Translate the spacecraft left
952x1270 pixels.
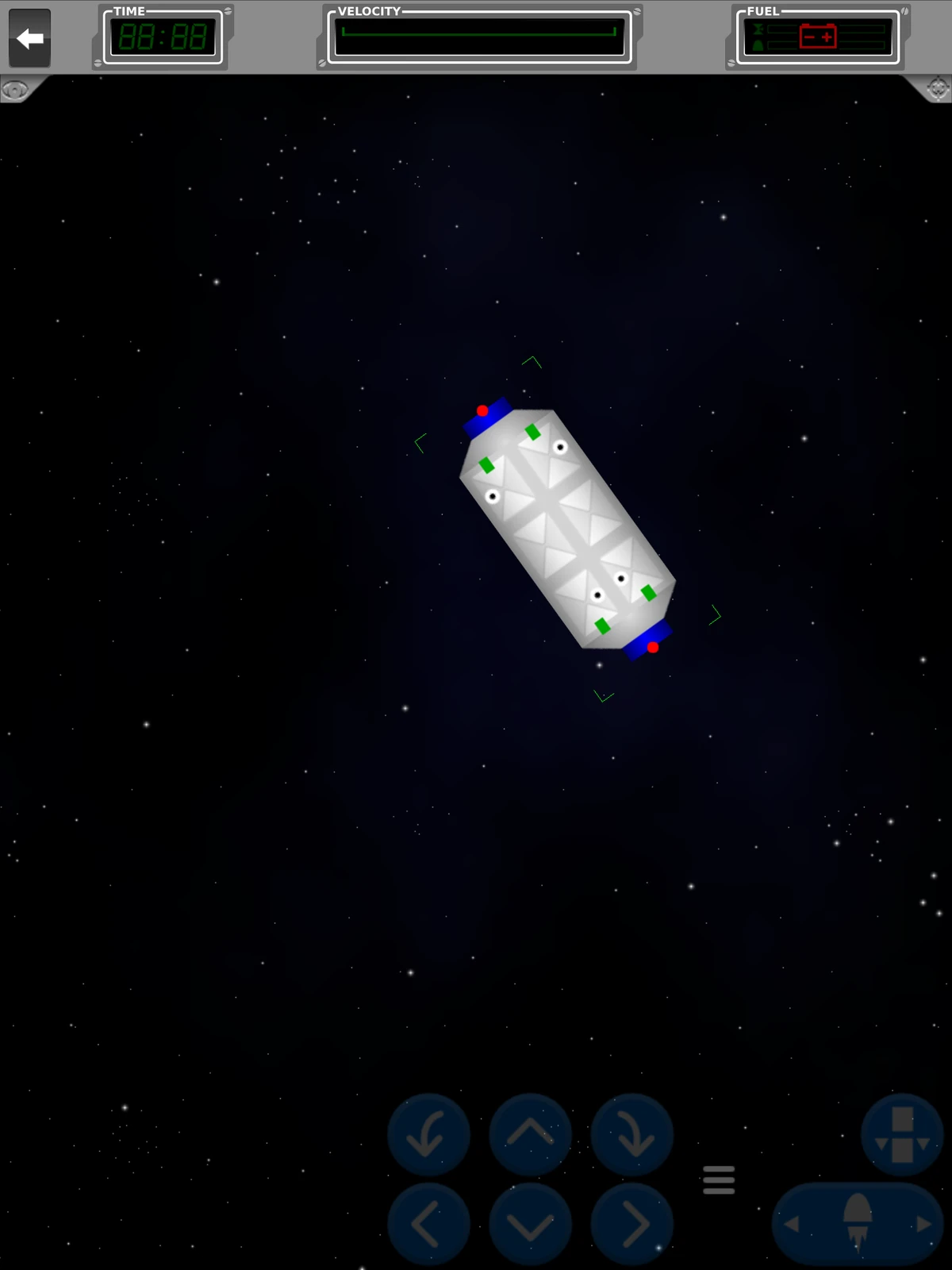coord(428,1224)
